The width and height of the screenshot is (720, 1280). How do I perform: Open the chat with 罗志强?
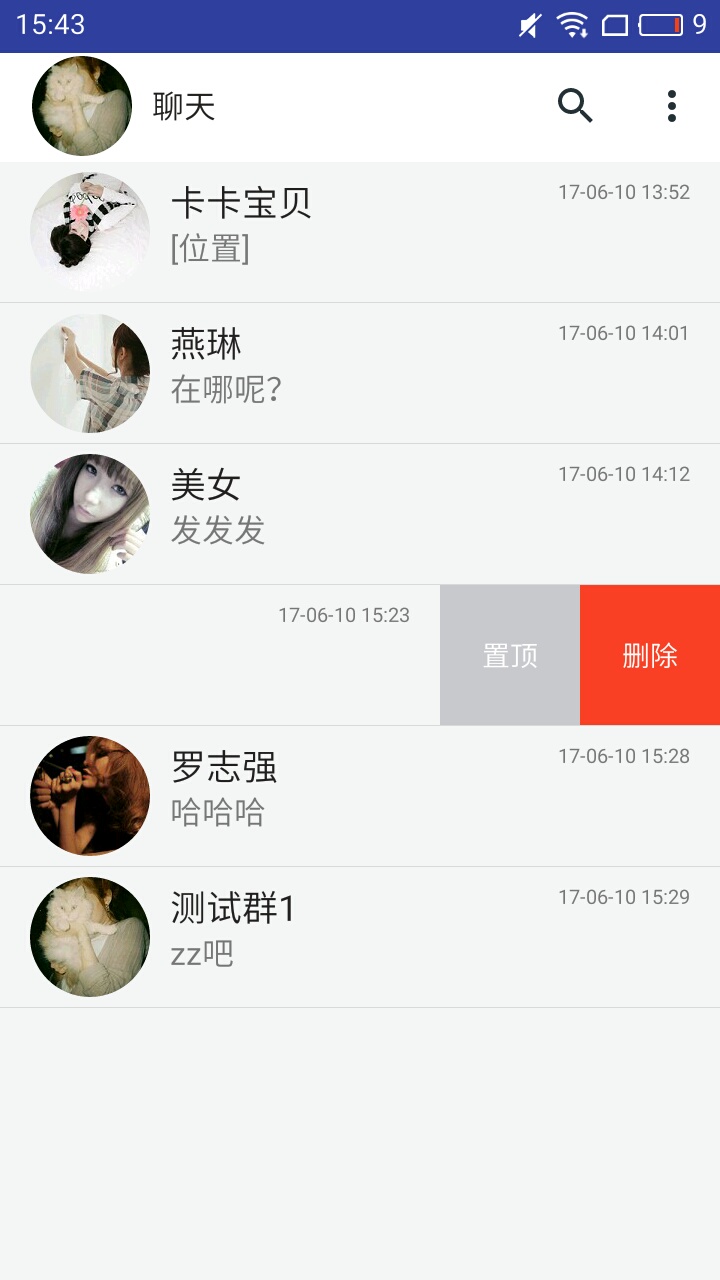point(360,796)
